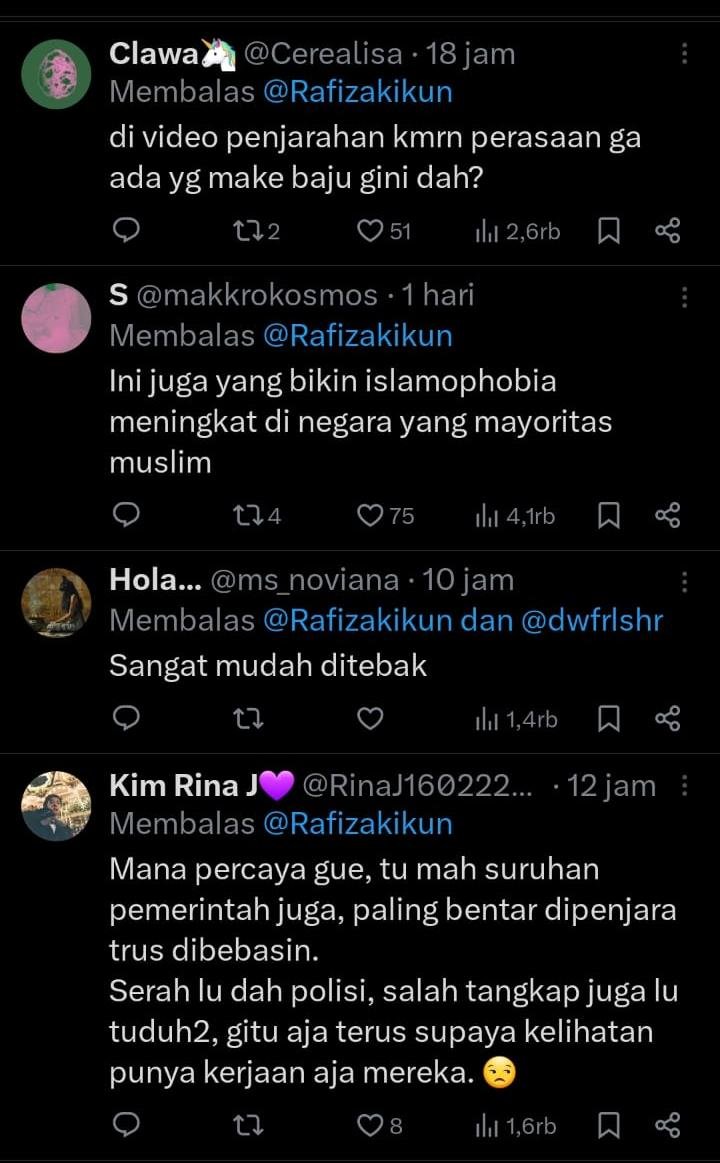
Task: Open @Rafizakikun link in Kim Rina's reply
Action: tap(357, 823)
